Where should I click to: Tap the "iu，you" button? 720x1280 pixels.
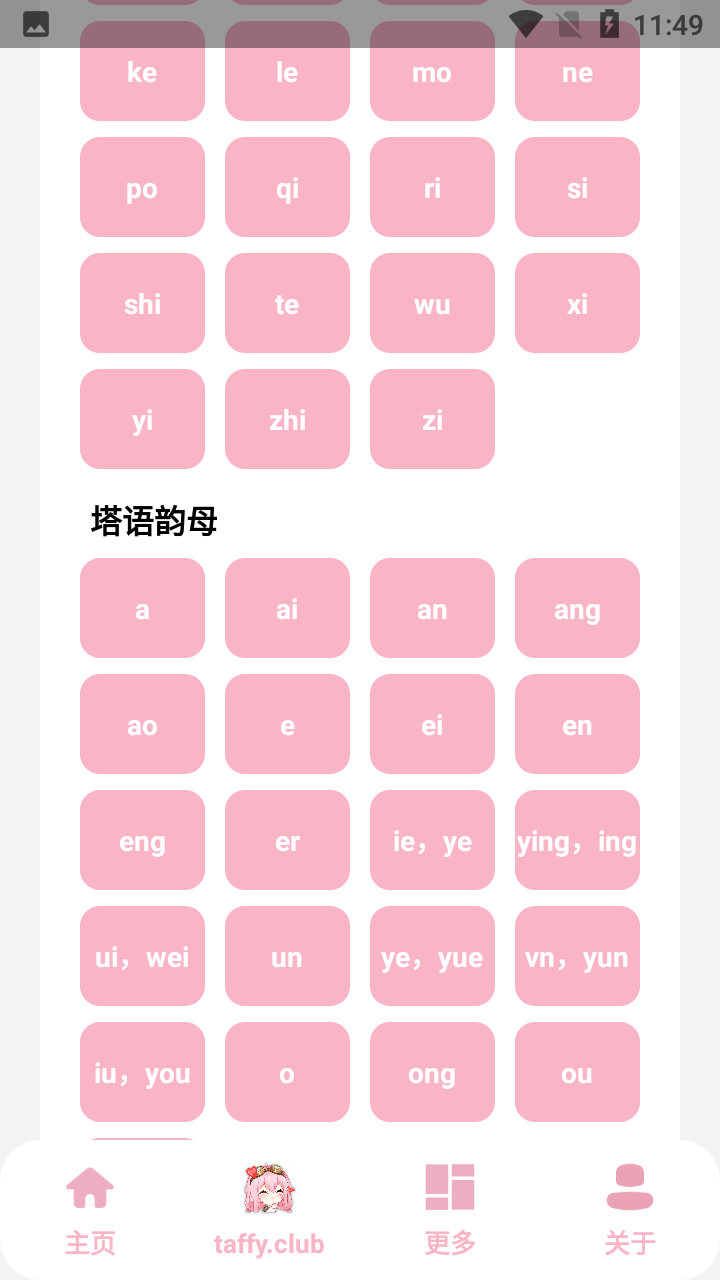(142, 1072)
